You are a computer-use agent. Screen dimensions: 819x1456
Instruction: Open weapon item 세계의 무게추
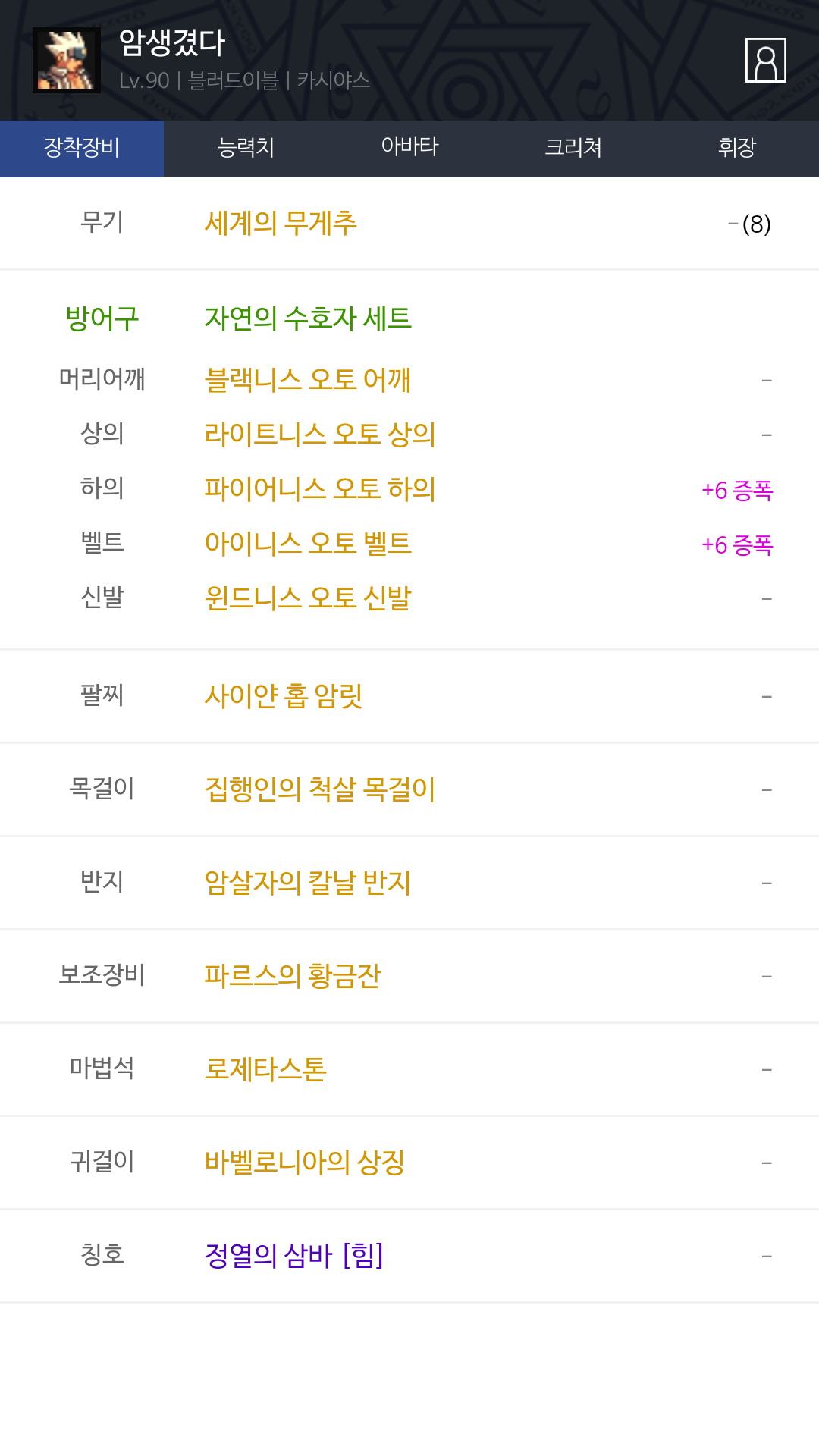[281, 223]
